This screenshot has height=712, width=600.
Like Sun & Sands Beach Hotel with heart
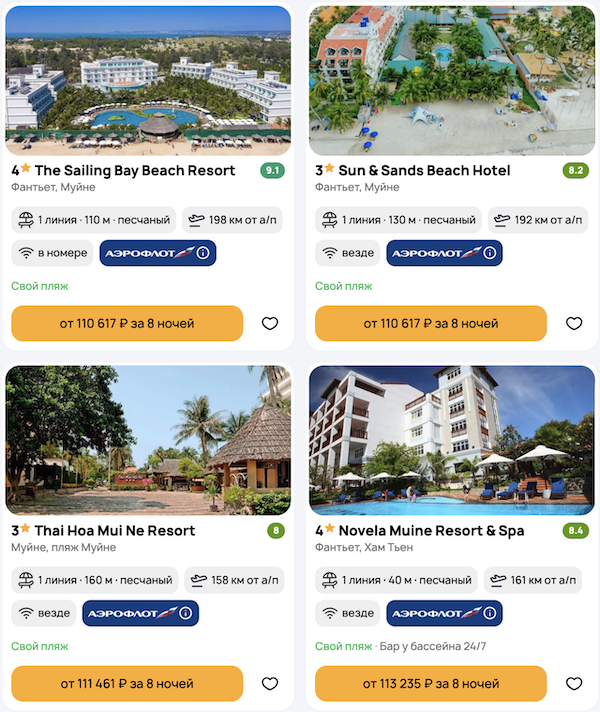coord(574,323)
